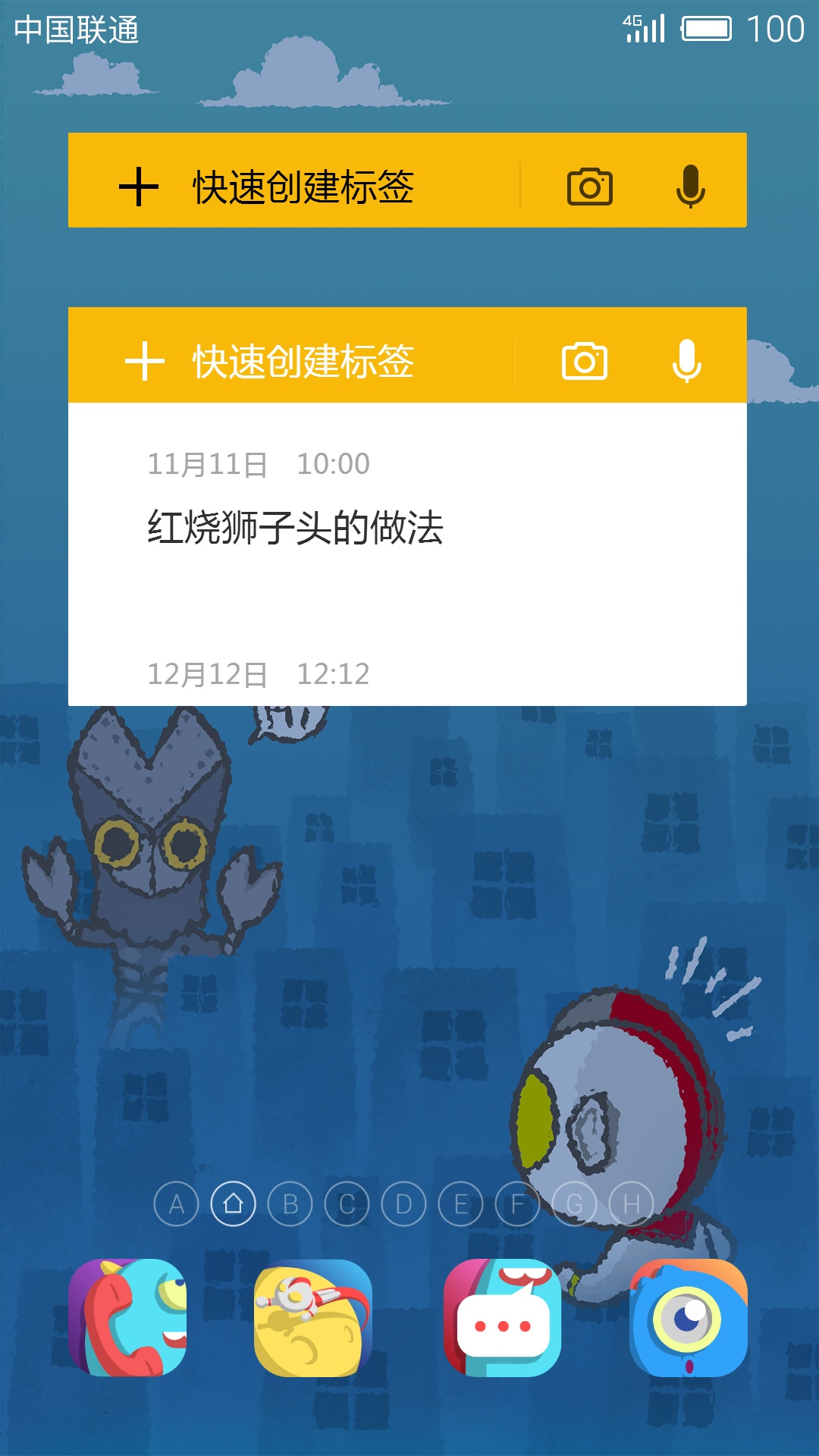Screen dimensions: 819x1456
Task: Go to page B via the indicator
Action: pos(290,1204)
